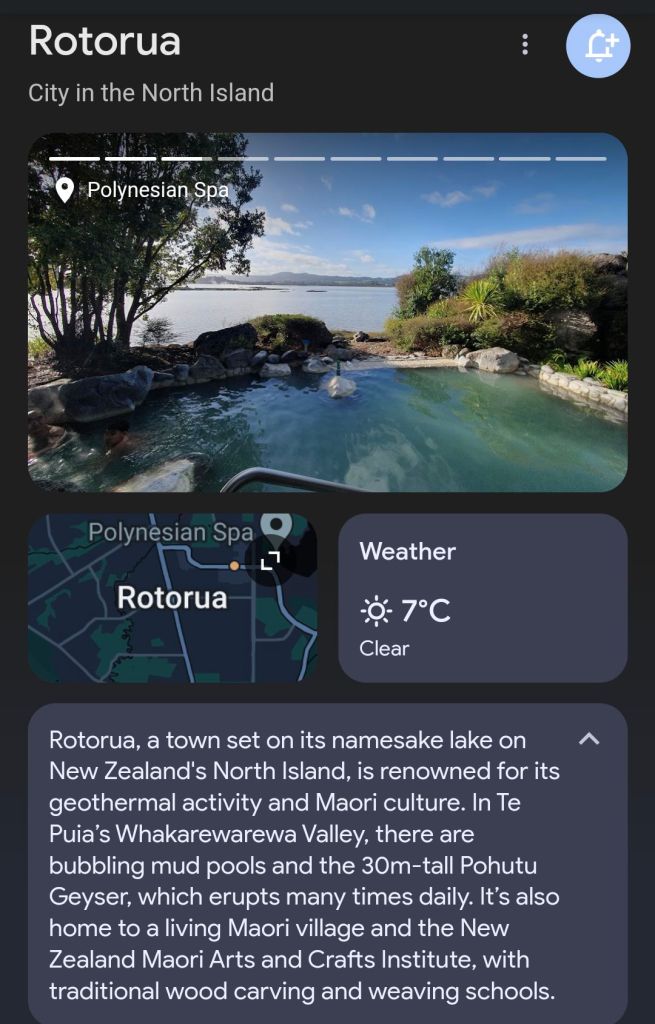Turn on notifications for Rotorua
Image resolution: width=655 pixels, height=1024 pixels.
(598, 46)
